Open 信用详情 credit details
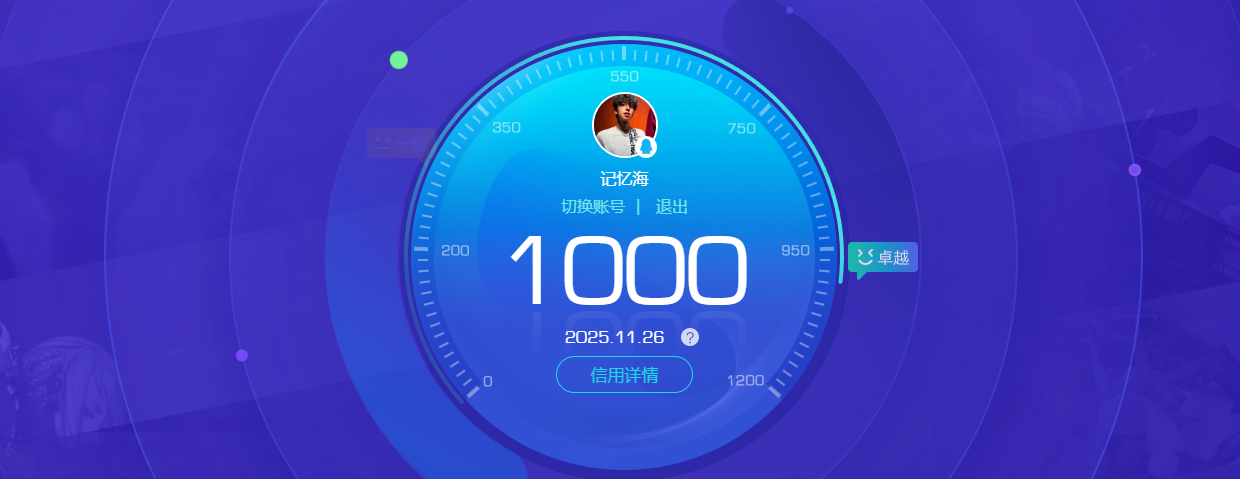 tap(624, 375)
